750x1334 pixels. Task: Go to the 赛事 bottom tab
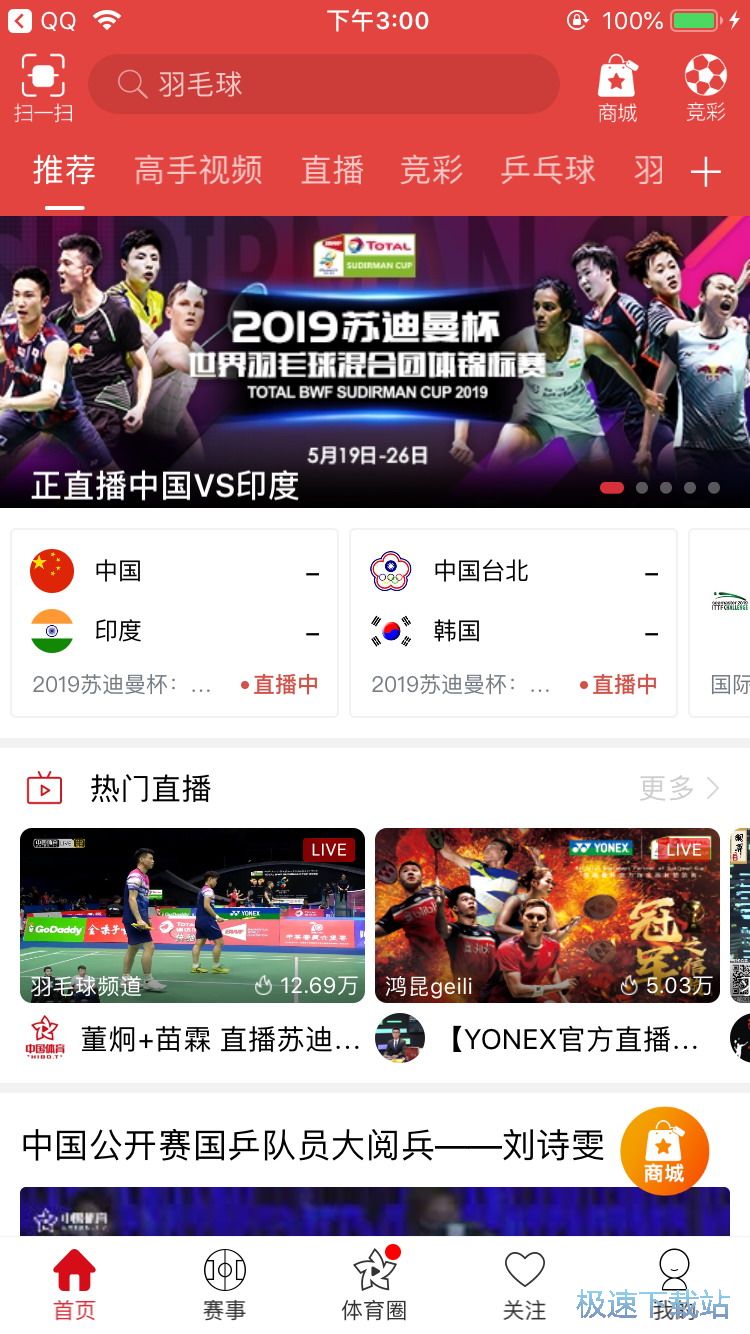(x=224, y=1284)
